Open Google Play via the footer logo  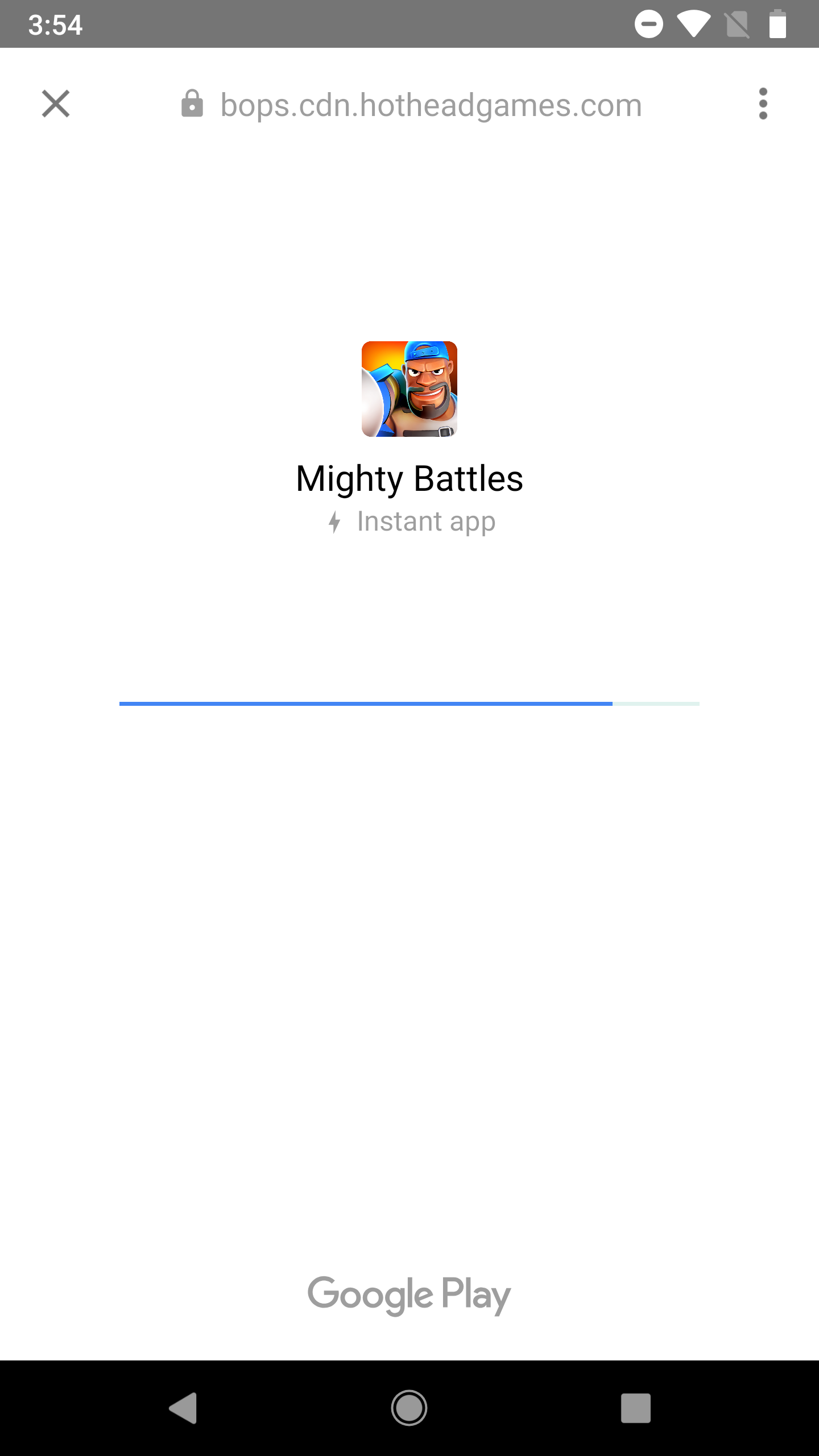click(x=409, y=1294)
